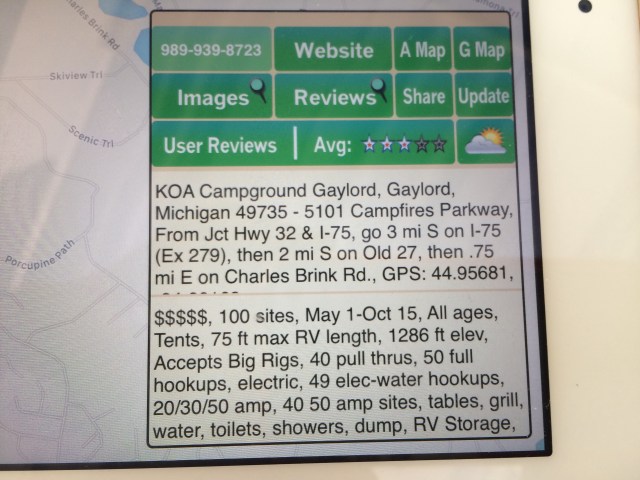The height and width of the screenshot is (480, 640).
Task: Share this campground listing
Action: 423,97
